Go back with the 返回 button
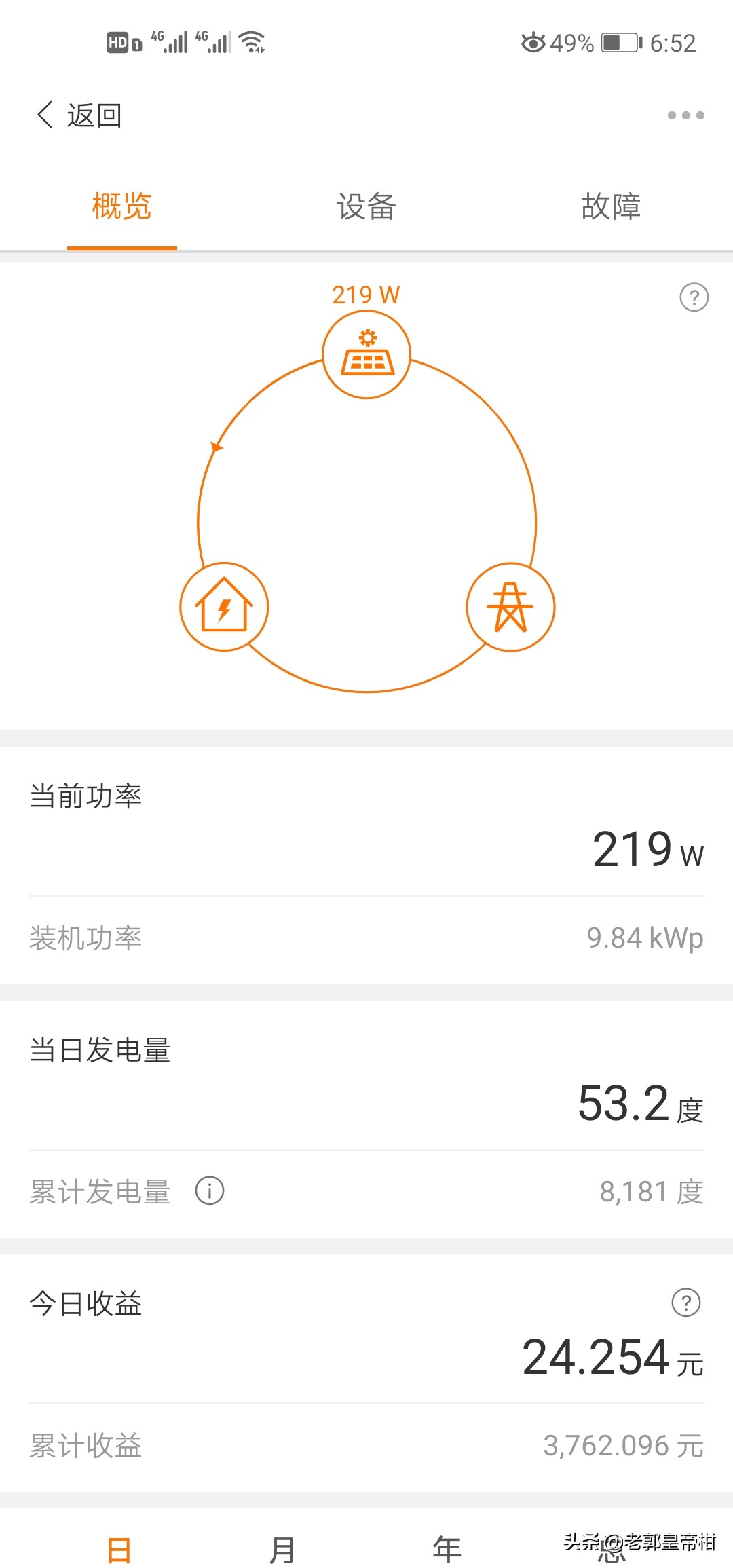 coord(79,115)
